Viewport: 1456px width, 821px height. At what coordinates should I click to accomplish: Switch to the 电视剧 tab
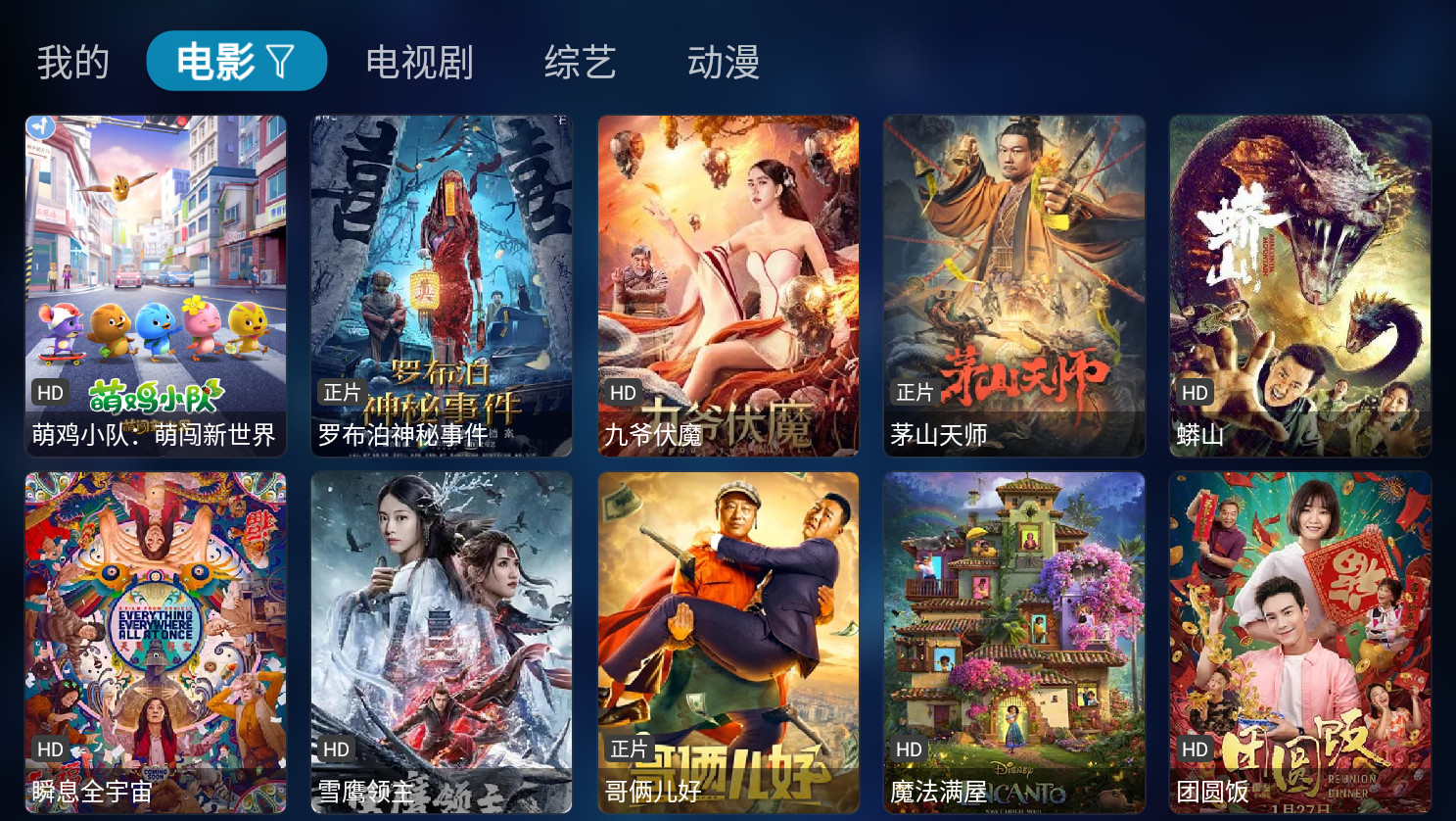tap(419, 63)
